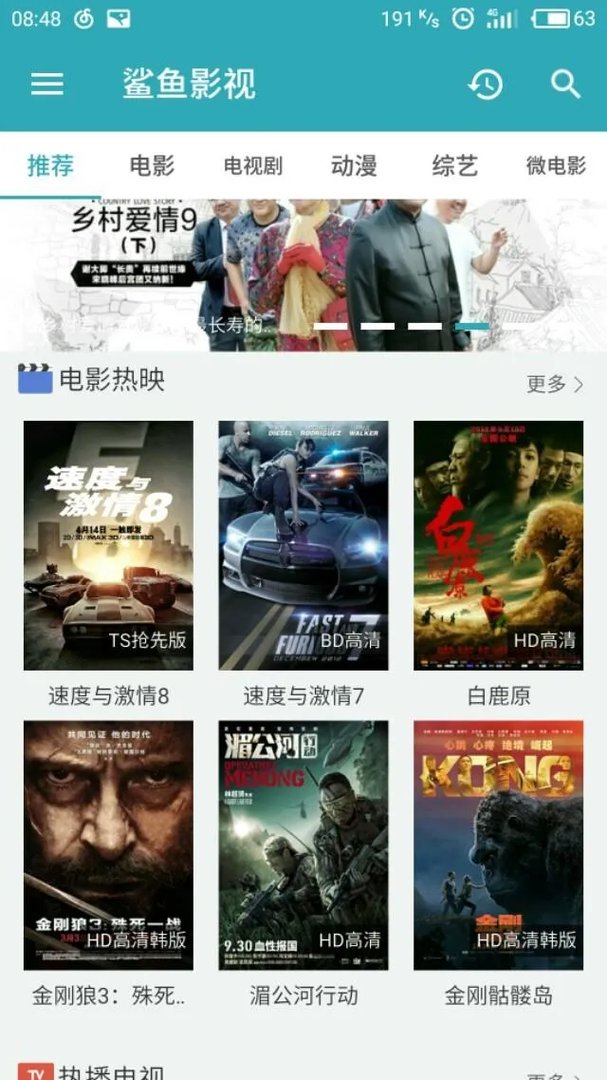Open the 综艺 tab

[x=455, y=166]
